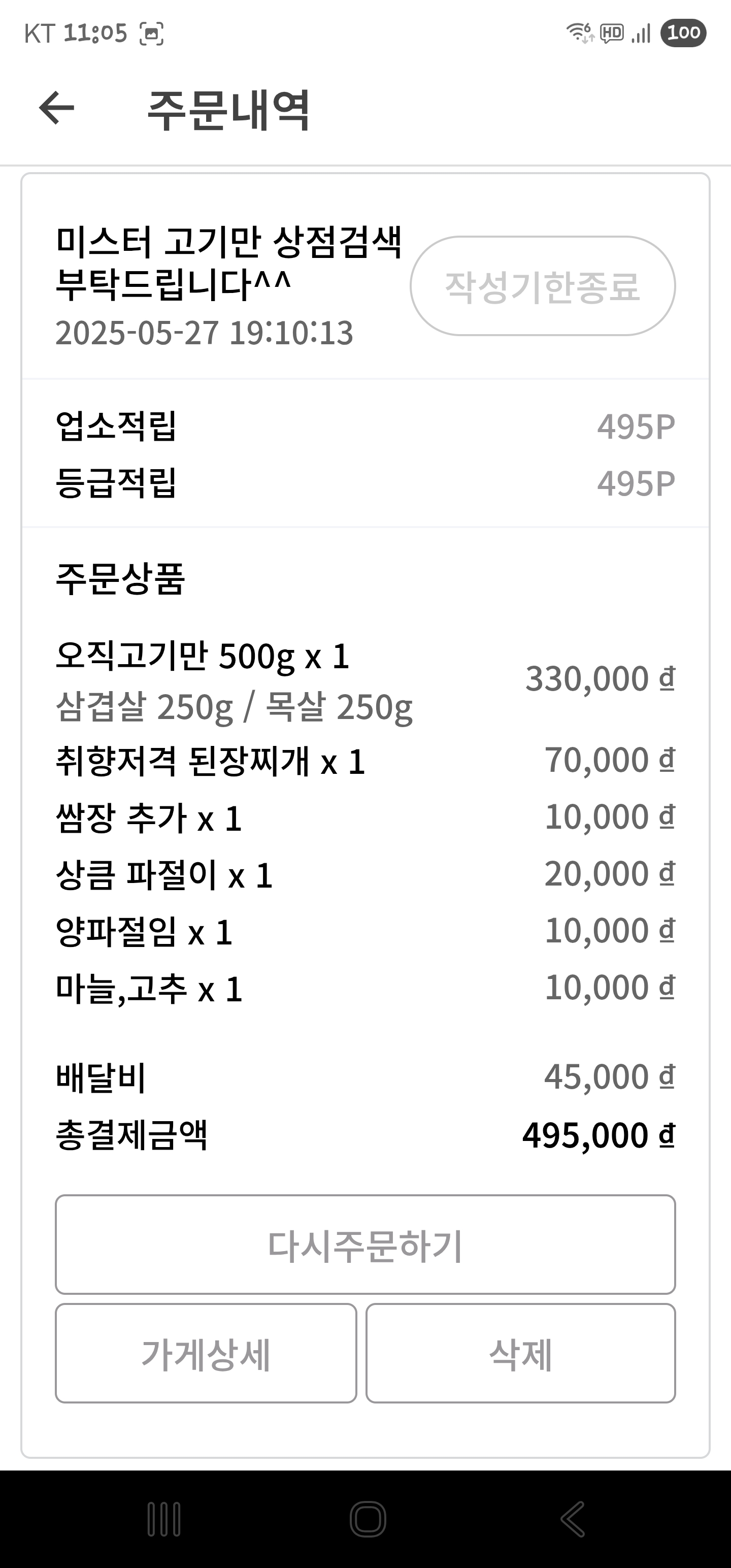Viewport: 731px width, 1568px height.
Task: Delete this order with 삭제
Action: 520,1354
